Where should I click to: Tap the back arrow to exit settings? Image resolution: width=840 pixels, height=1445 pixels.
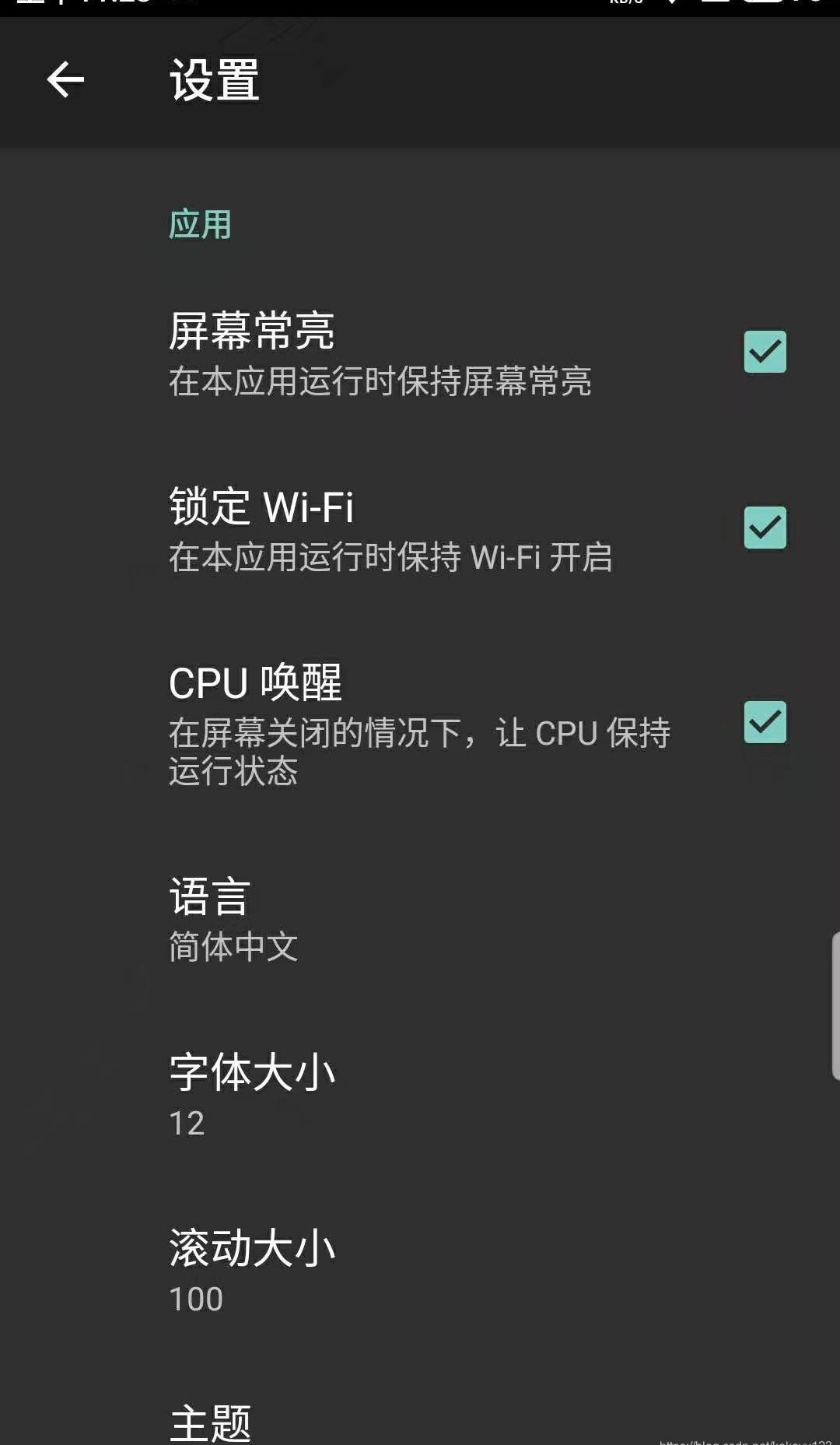(65, 80)
